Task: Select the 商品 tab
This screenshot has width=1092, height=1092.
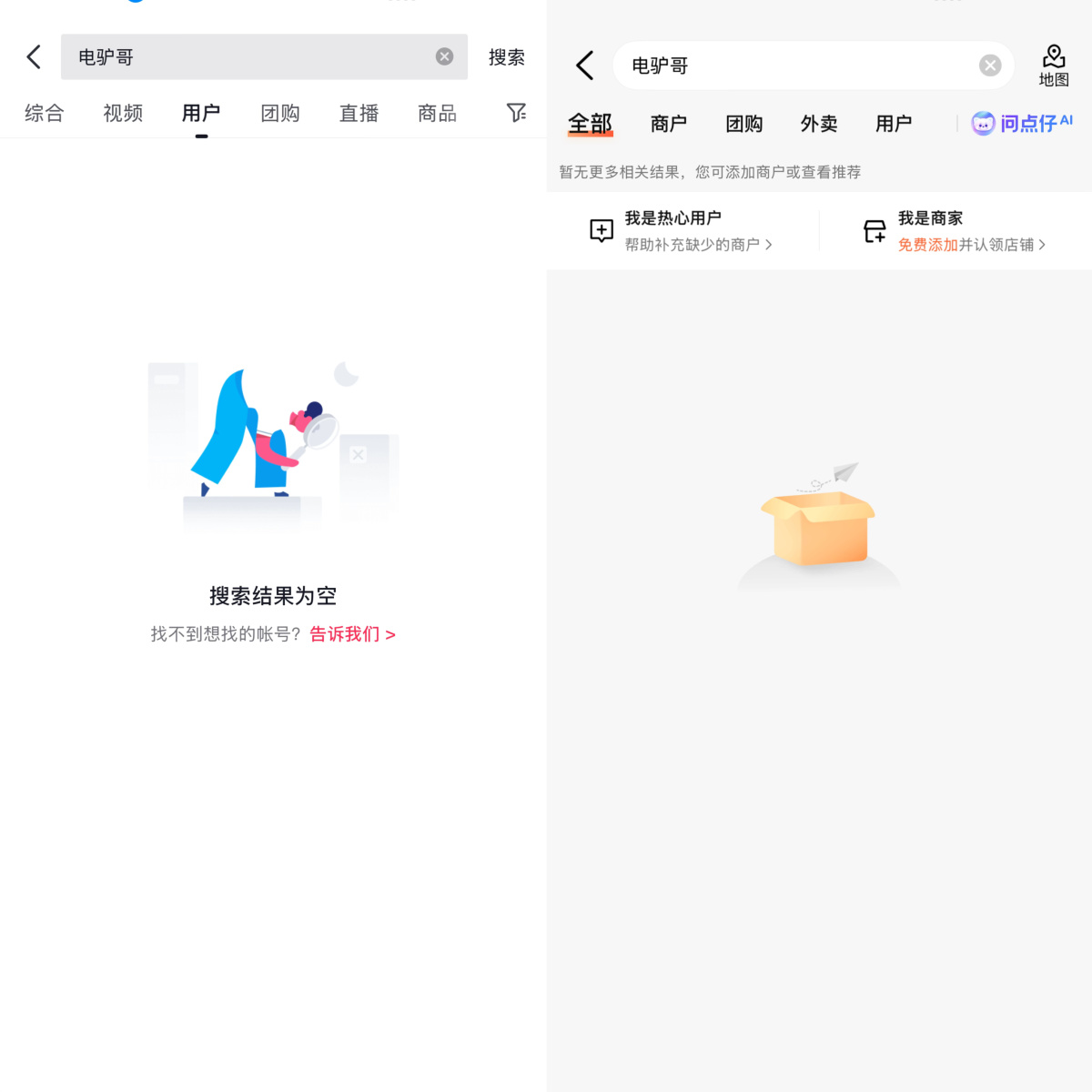Action: [437, 113]
